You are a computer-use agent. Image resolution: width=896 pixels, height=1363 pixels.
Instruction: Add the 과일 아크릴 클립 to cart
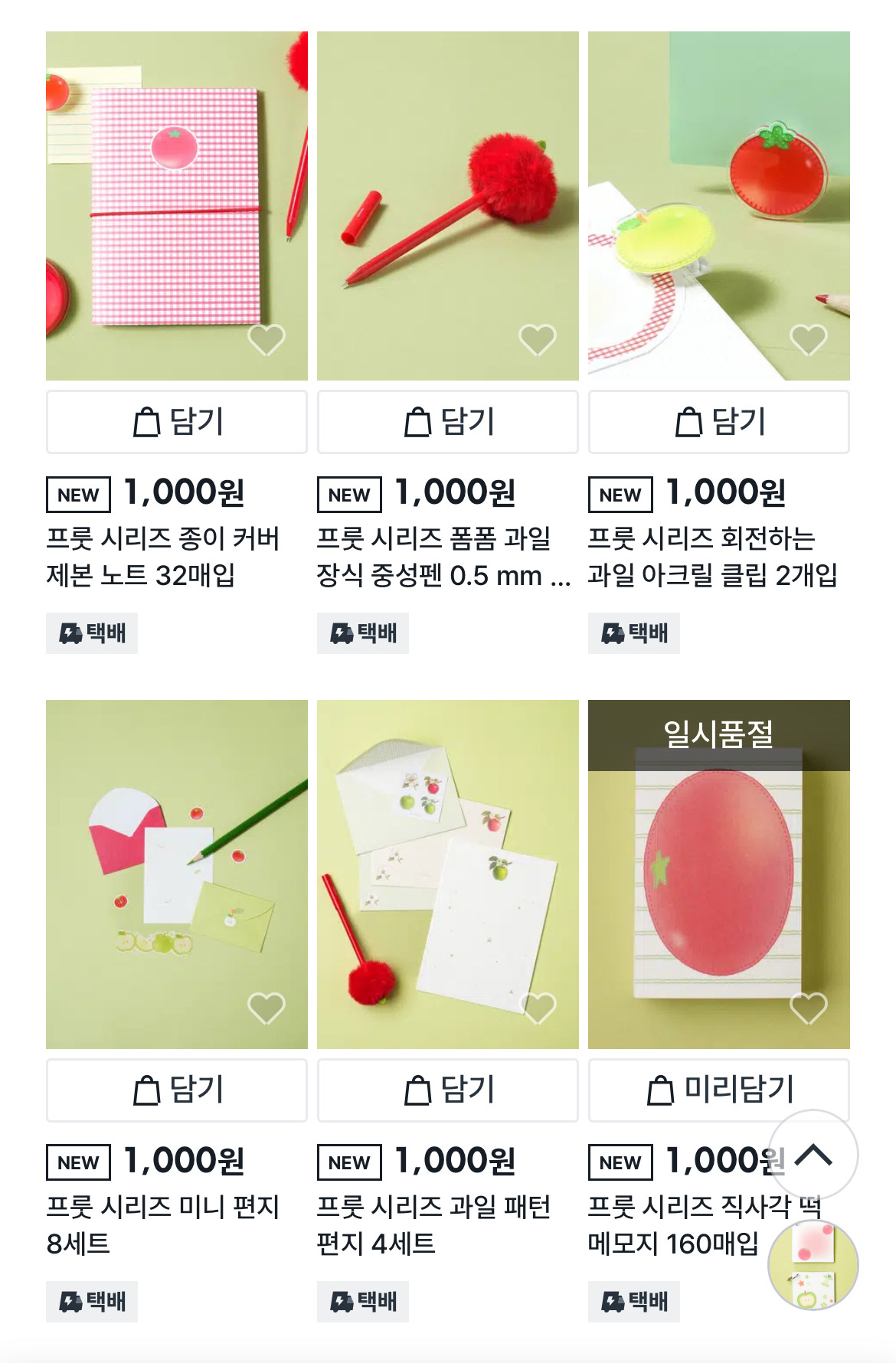coord(719,422)
